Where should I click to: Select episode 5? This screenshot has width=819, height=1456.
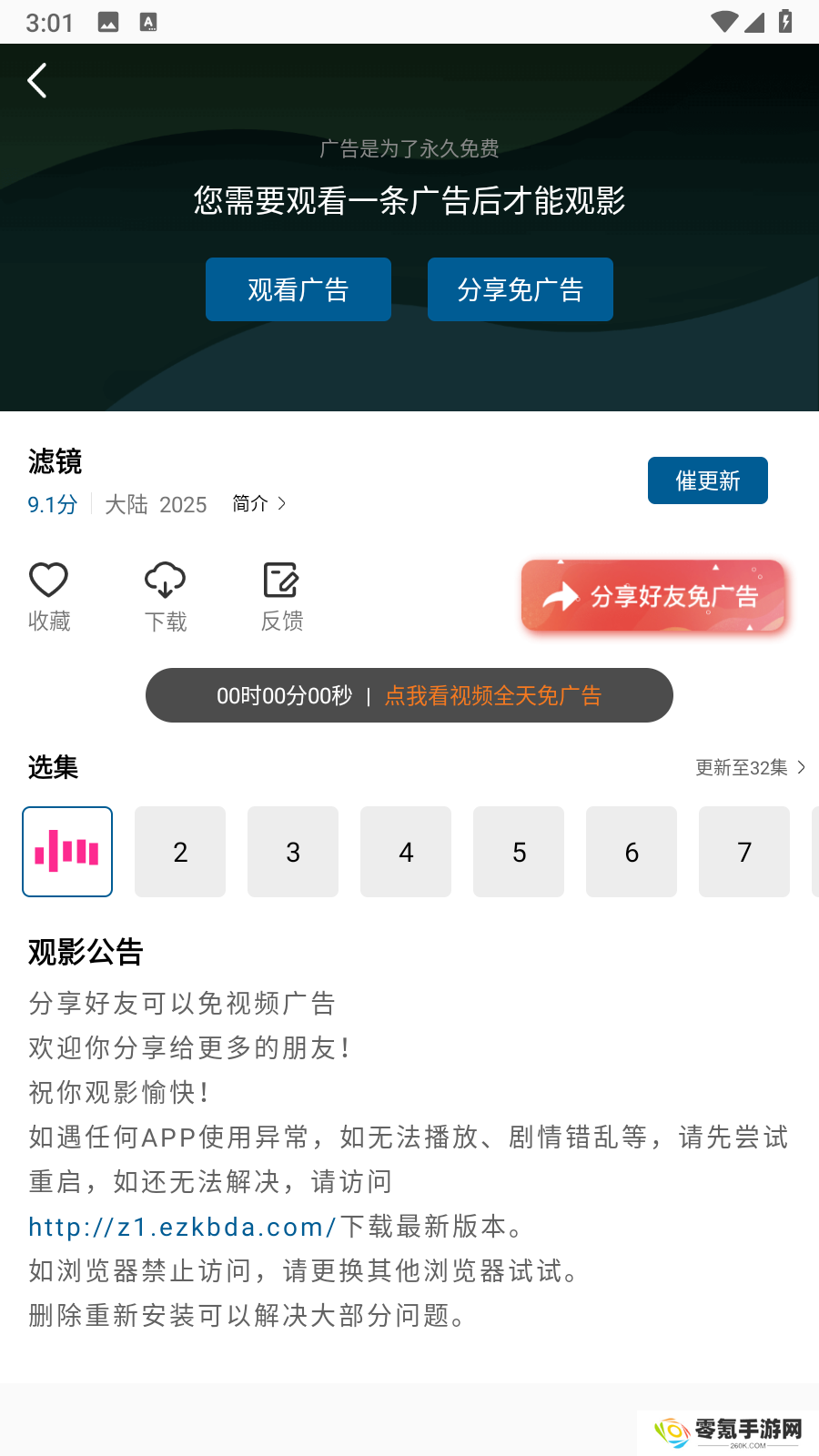[x=519, y=852]
